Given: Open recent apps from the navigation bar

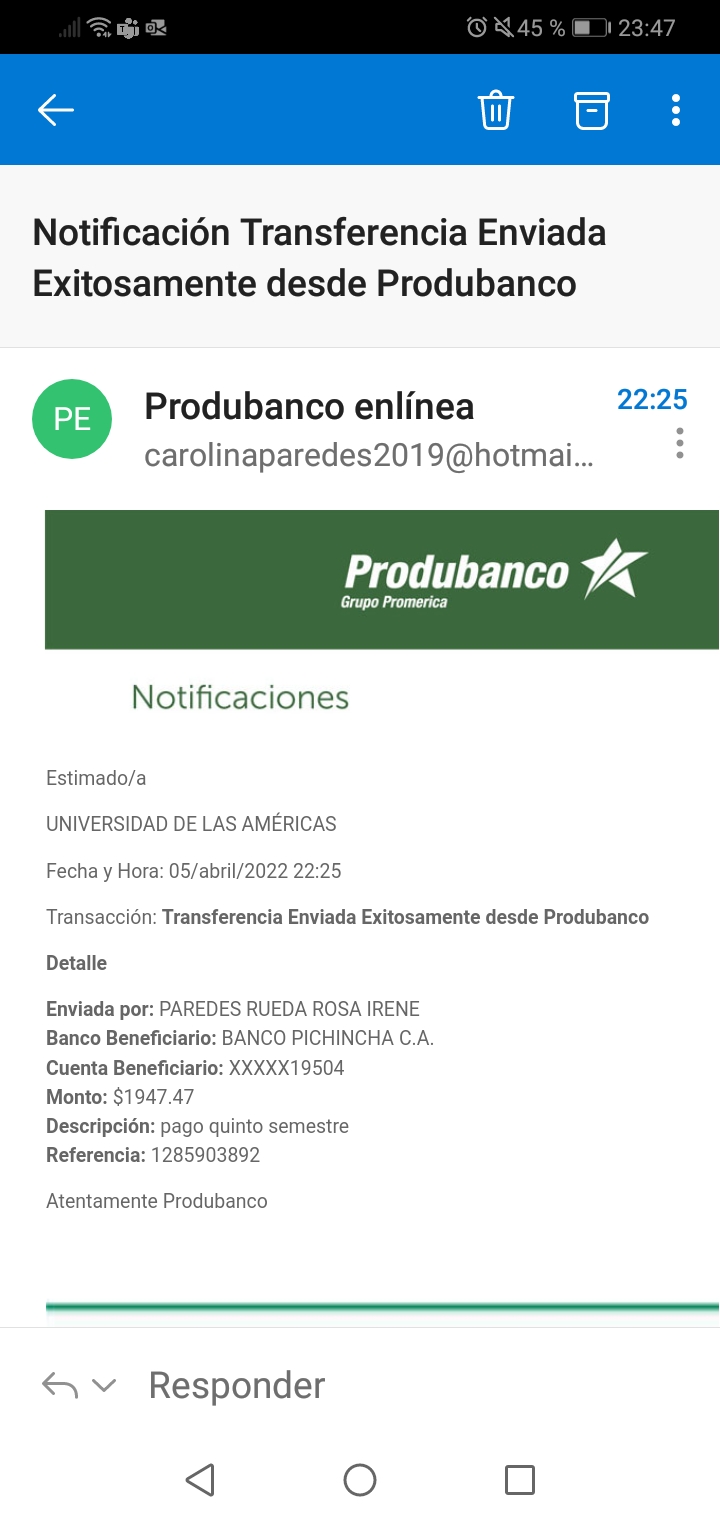Looking at the screenshot, I should click(520, 1480).
